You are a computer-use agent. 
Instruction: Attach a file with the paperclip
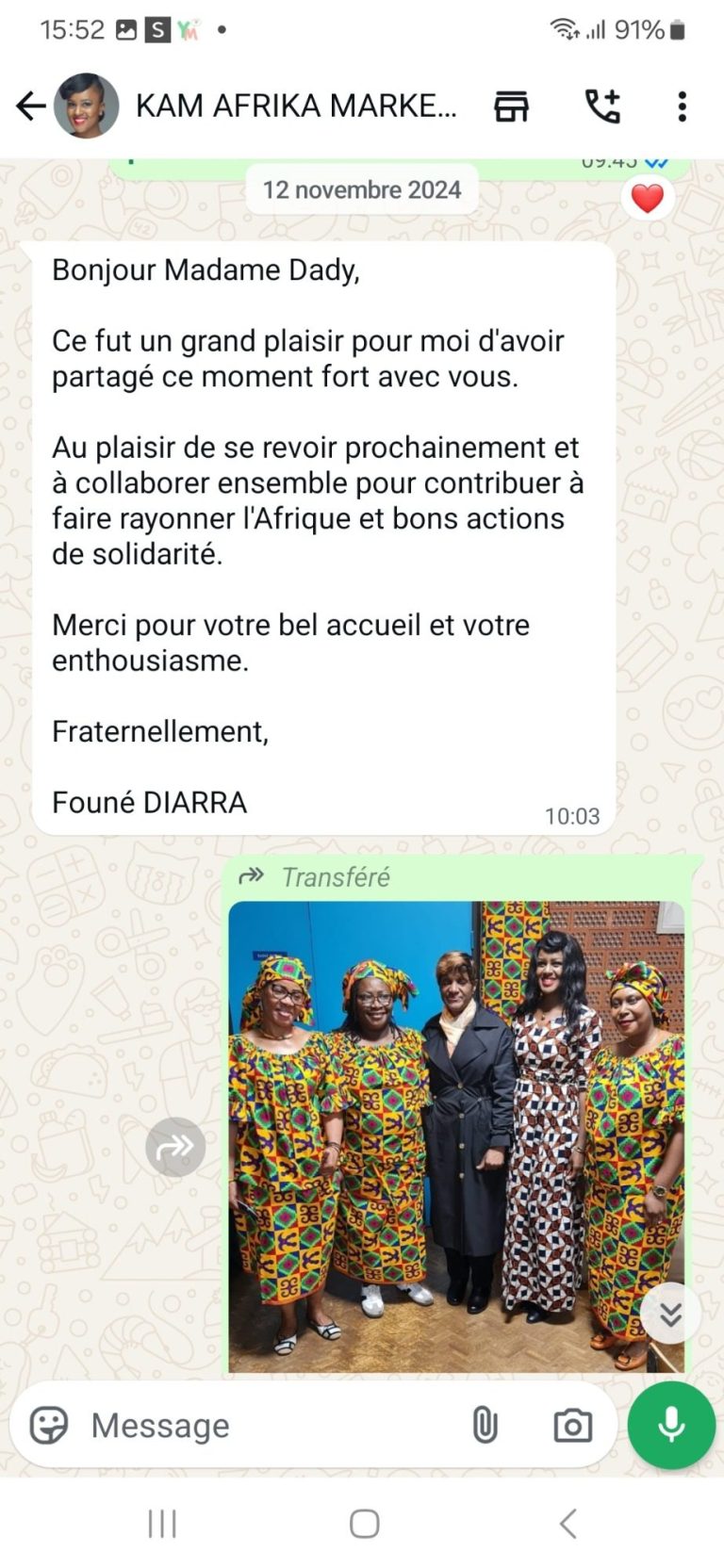tap(485, 1425)
